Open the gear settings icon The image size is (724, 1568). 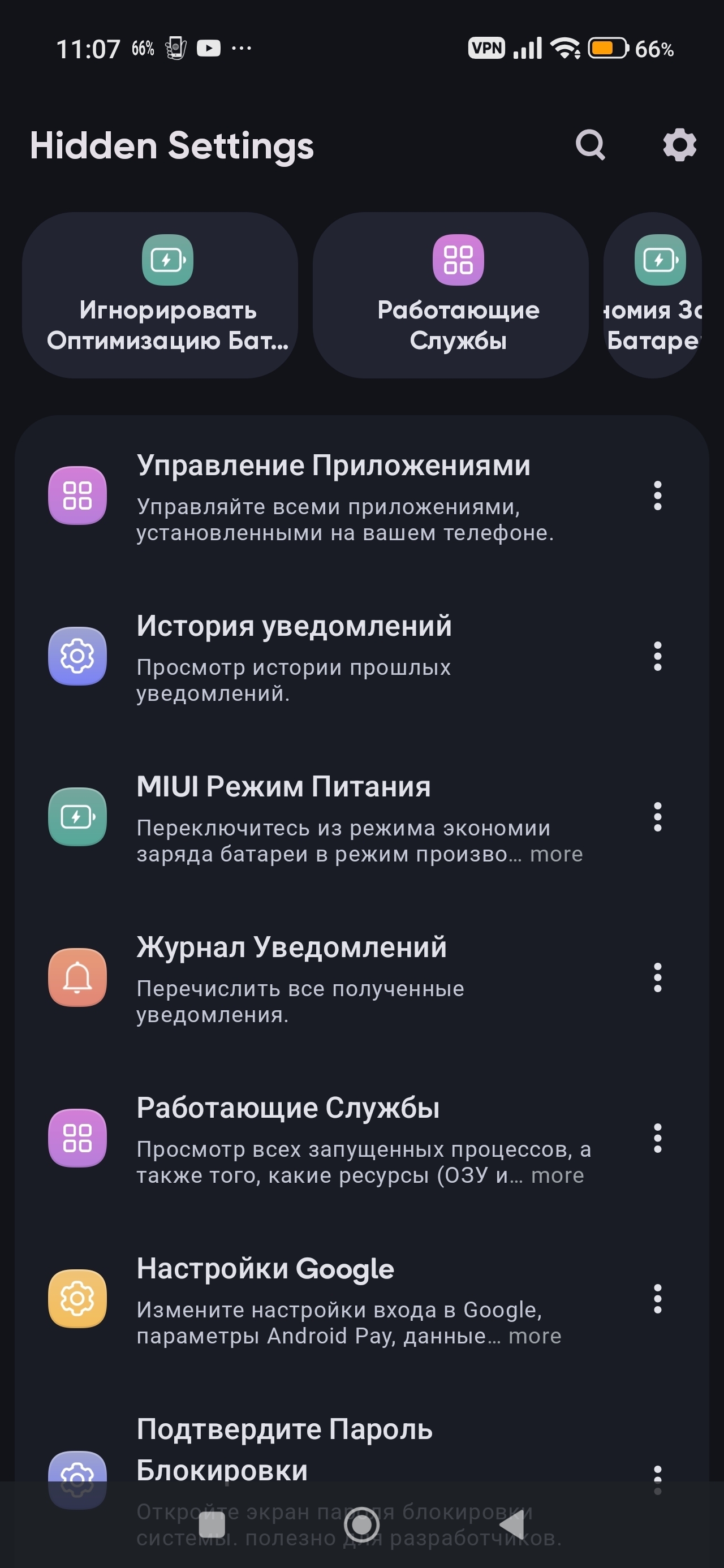pyautogui.click(x=679, y=145)
